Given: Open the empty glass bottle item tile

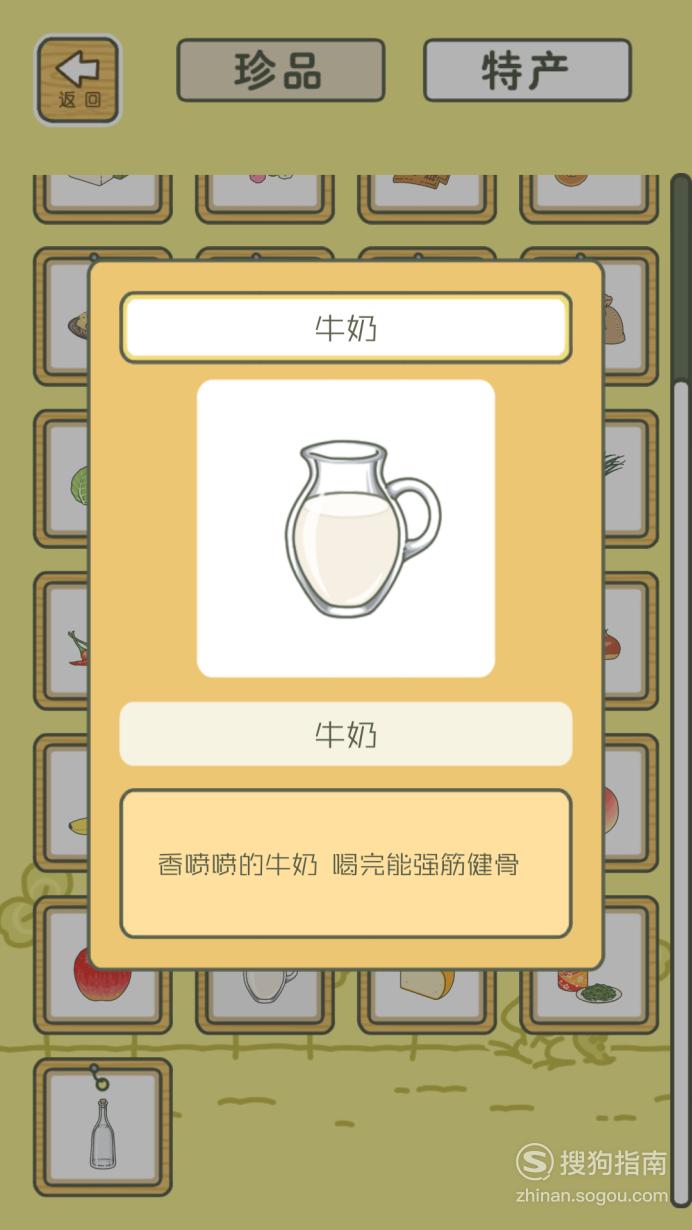Looking at the screenshot, I should [x=103, y=1128].
